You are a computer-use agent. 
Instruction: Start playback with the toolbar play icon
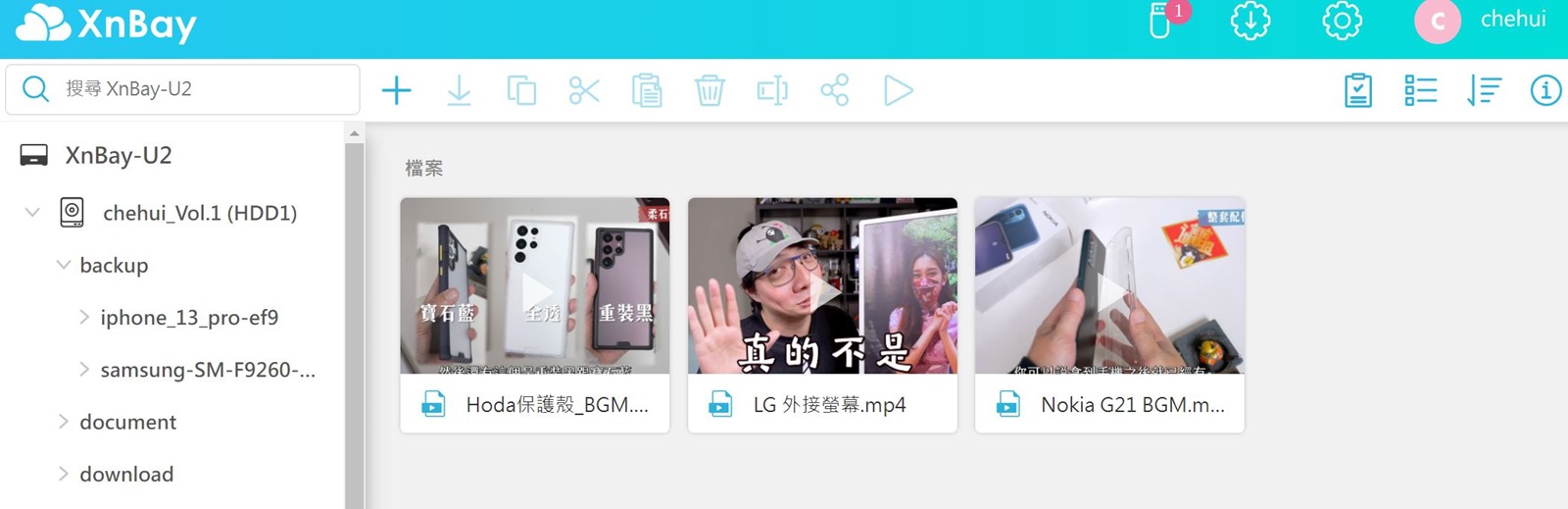click(898, 90)
